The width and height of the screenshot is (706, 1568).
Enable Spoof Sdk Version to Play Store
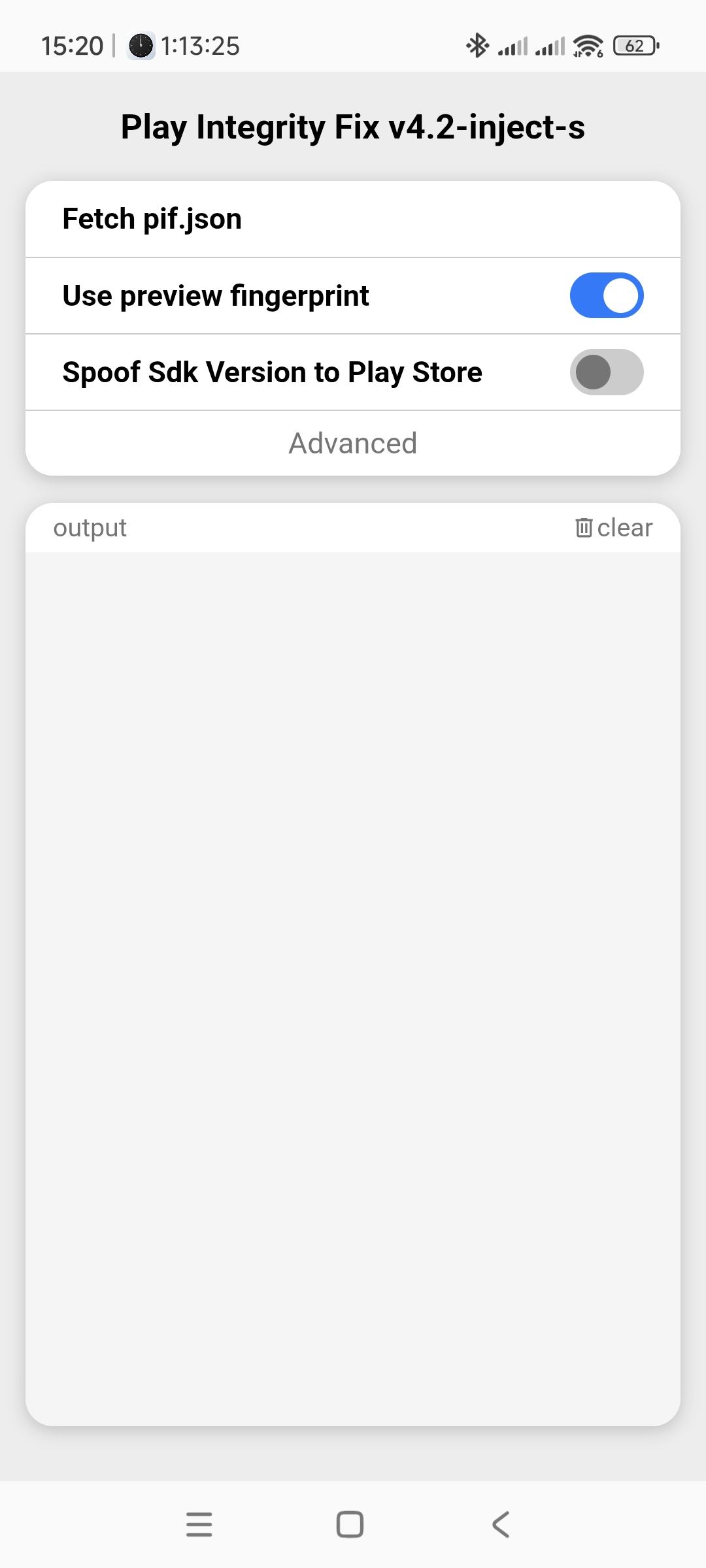607,372
